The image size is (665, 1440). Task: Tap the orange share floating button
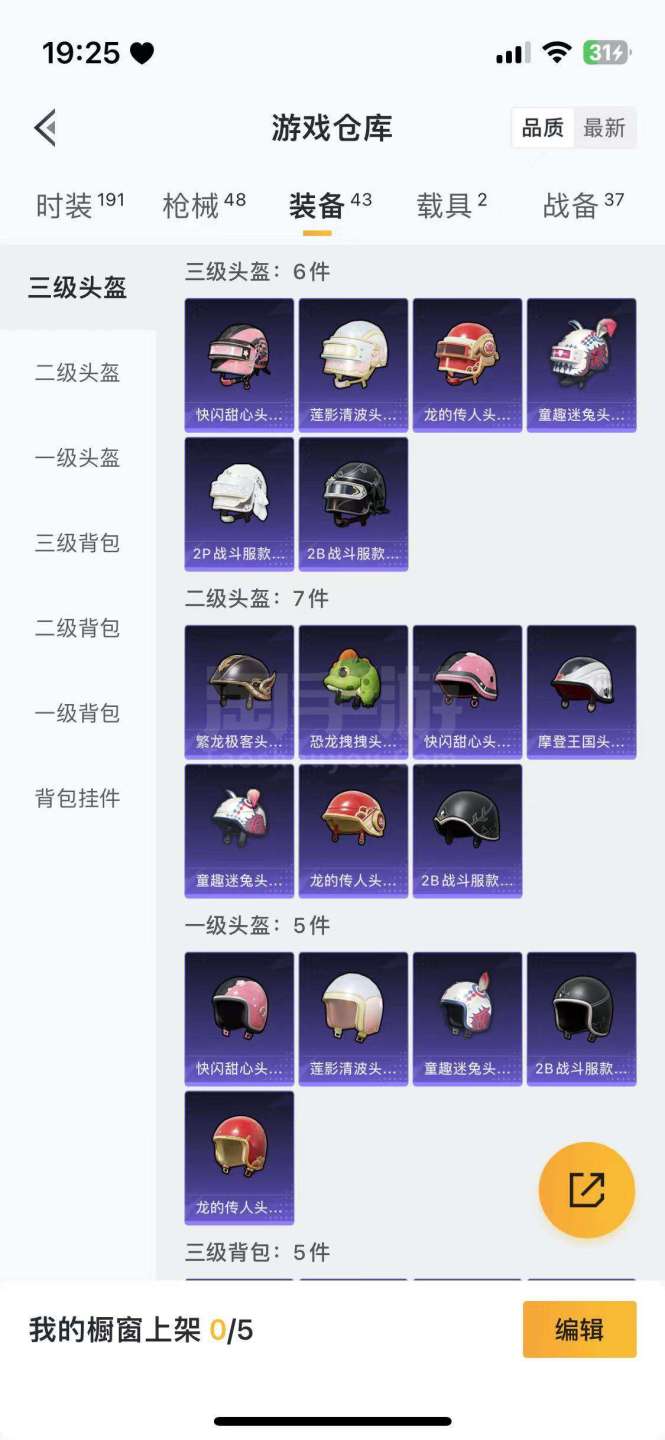point(586,1190)
